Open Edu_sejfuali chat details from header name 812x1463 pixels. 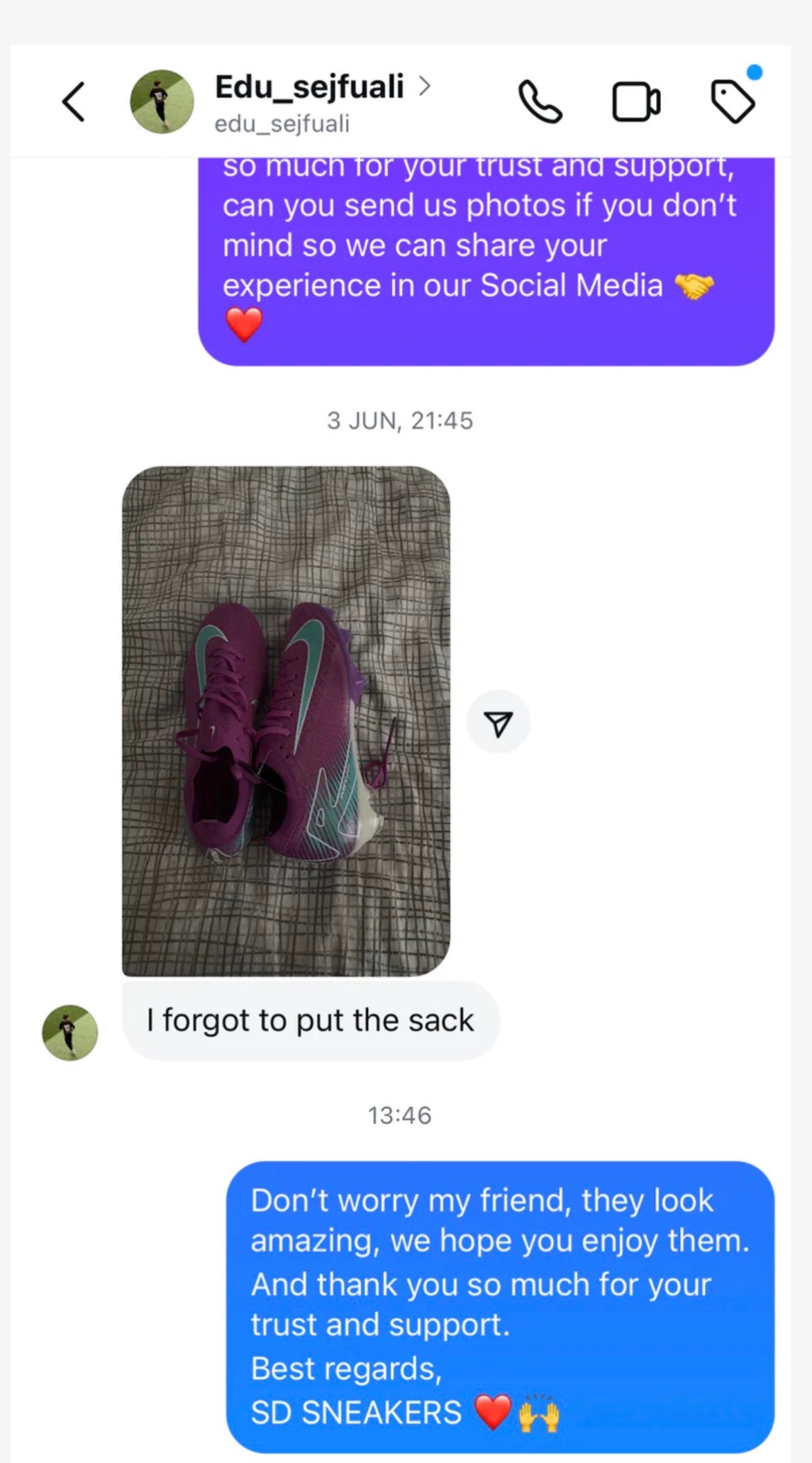310,87
